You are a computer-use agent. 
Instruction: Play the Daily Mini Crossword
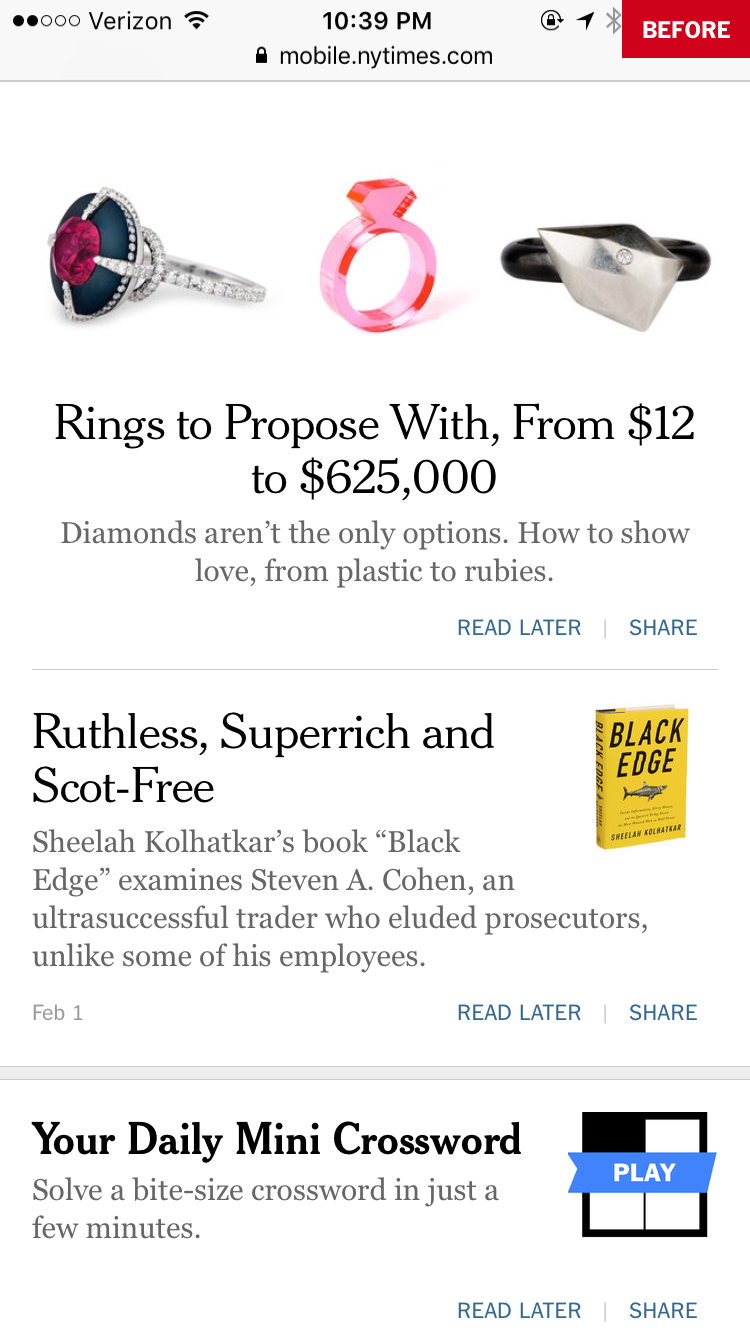point(643,1173)
